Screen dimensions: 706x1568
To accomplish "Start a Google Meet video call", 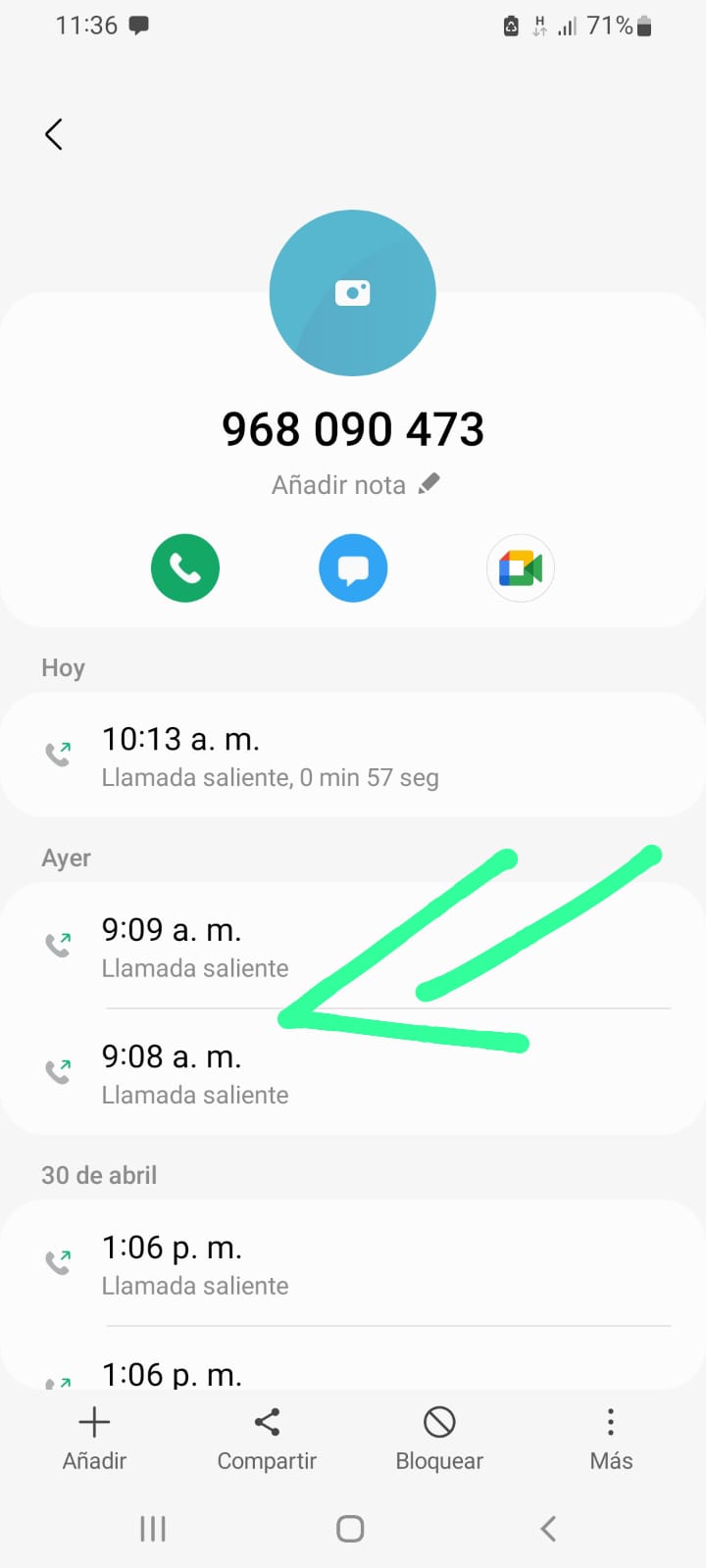I will pyautogui.click(x=521, y=568).
